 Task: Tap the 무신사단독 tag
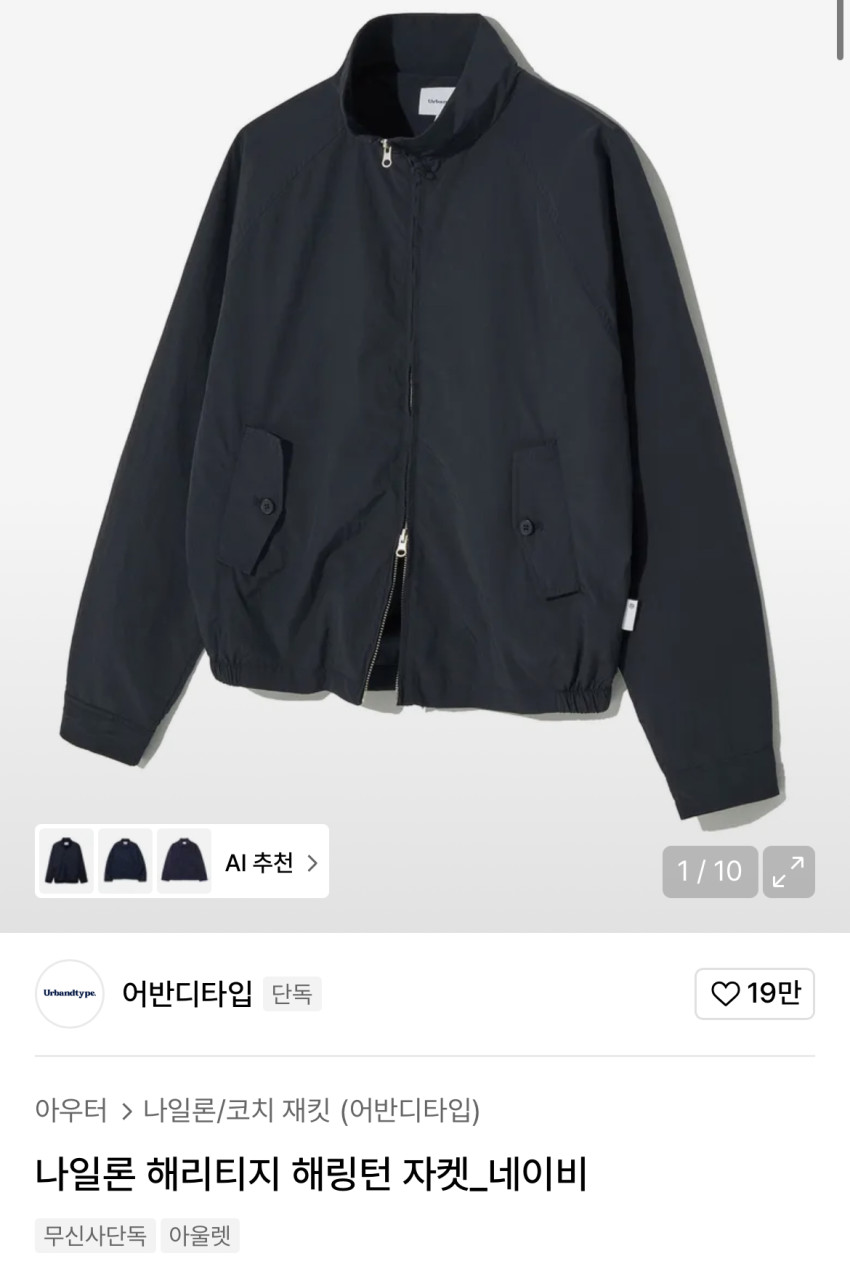coord(95,1235)
